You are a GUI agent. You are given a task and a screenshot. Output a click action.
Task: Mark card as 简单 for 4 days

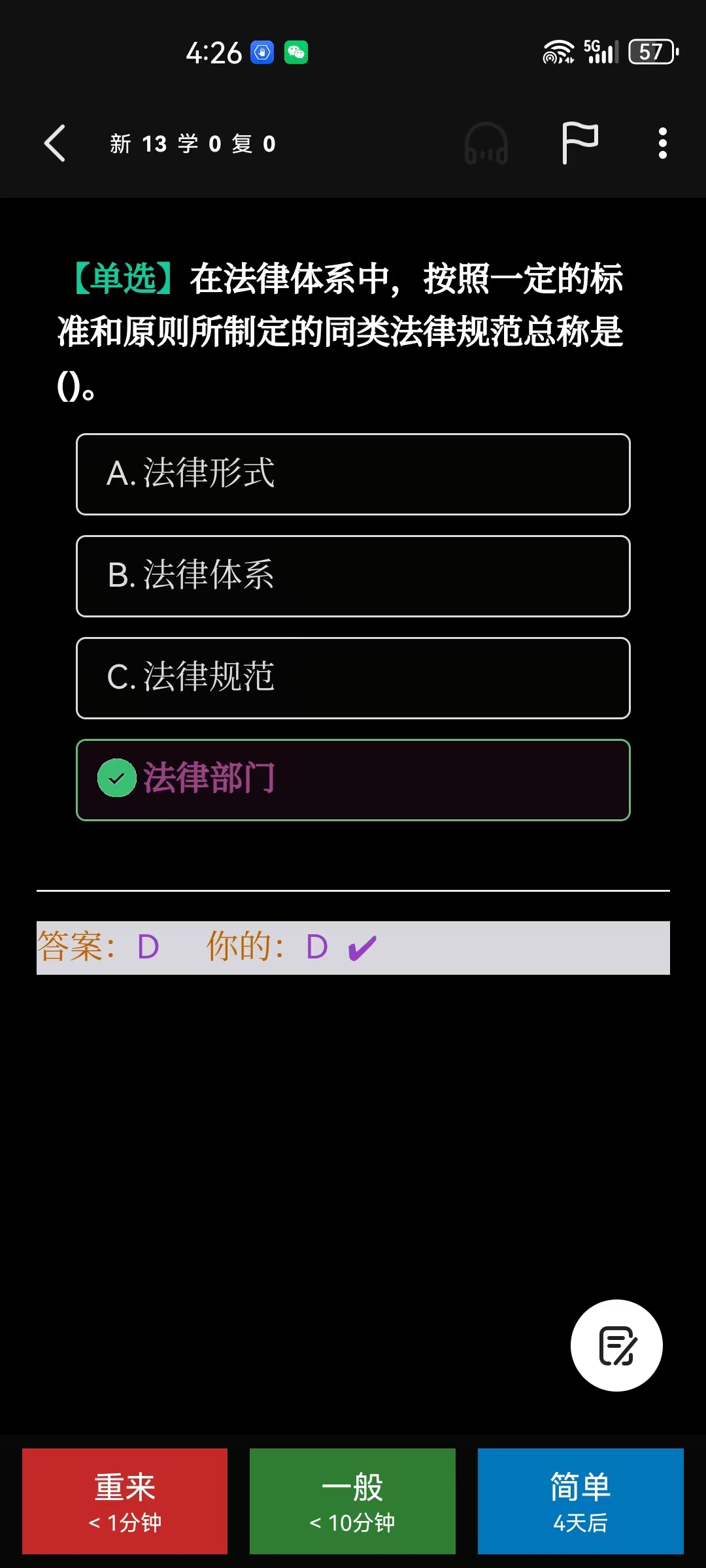coord(580,1501)
